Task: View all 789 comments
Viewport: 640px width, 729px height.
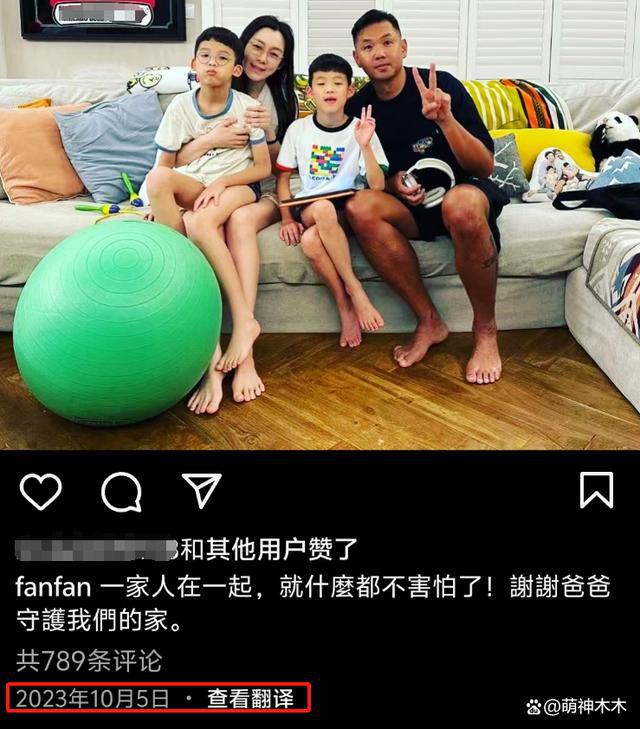Action: (x=89, y=660)
